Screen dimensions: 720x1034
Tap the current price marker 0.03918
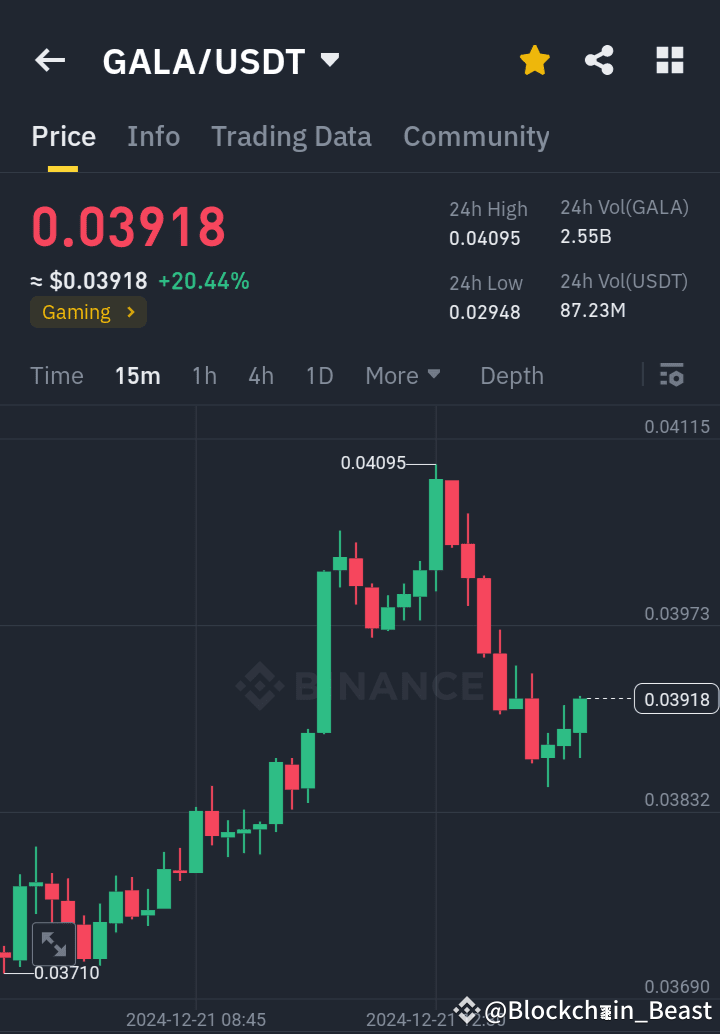pyautogui.click(x=675, y=699)
